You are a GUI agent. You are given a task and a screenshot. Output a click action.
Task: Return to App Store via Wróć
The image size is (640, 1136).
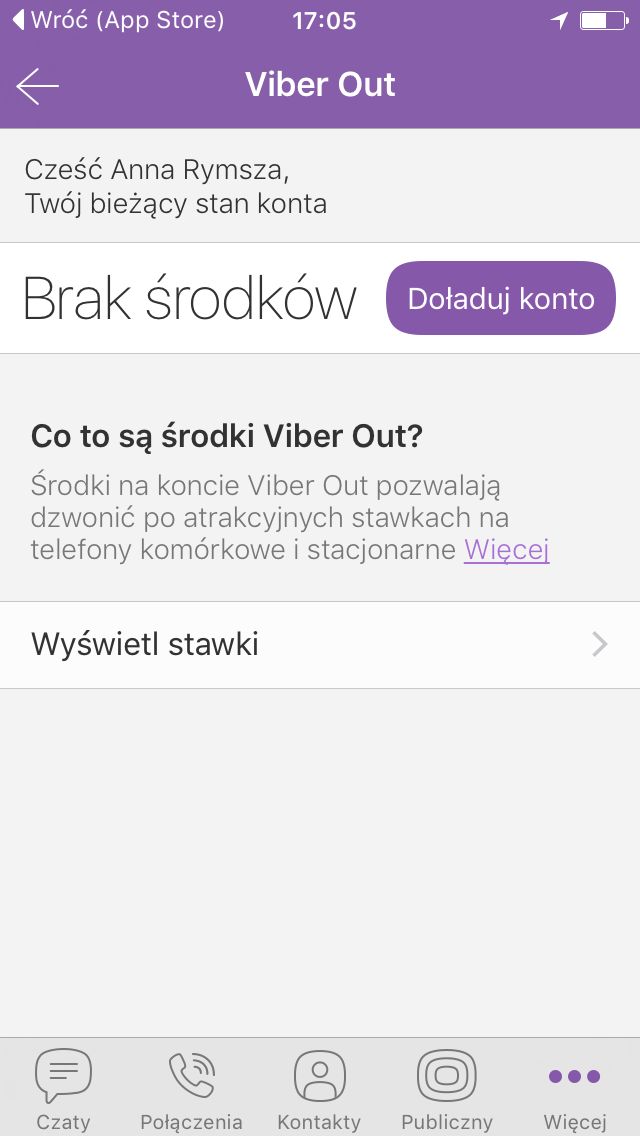point(118,20)
